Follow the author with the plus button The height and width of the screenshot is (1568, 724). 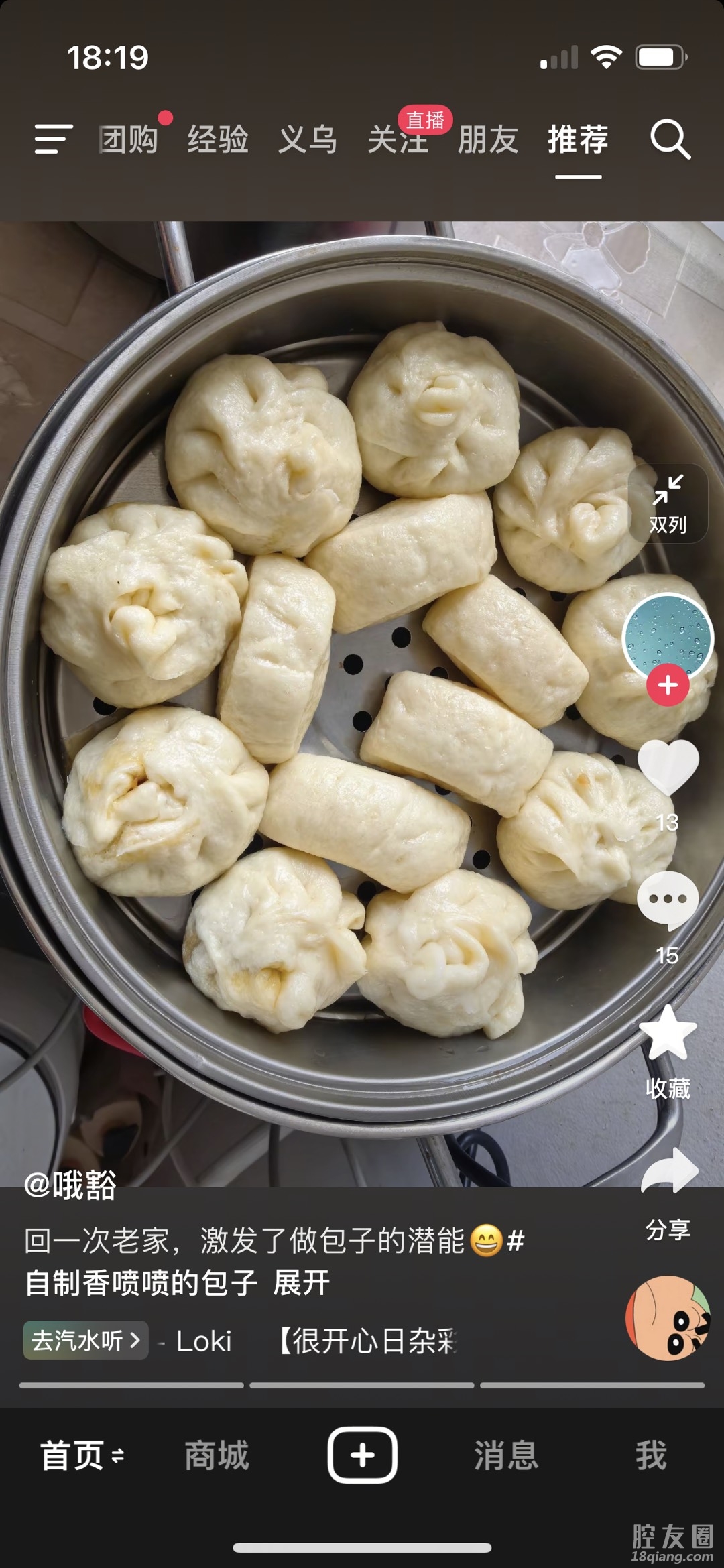pos(668,685)
